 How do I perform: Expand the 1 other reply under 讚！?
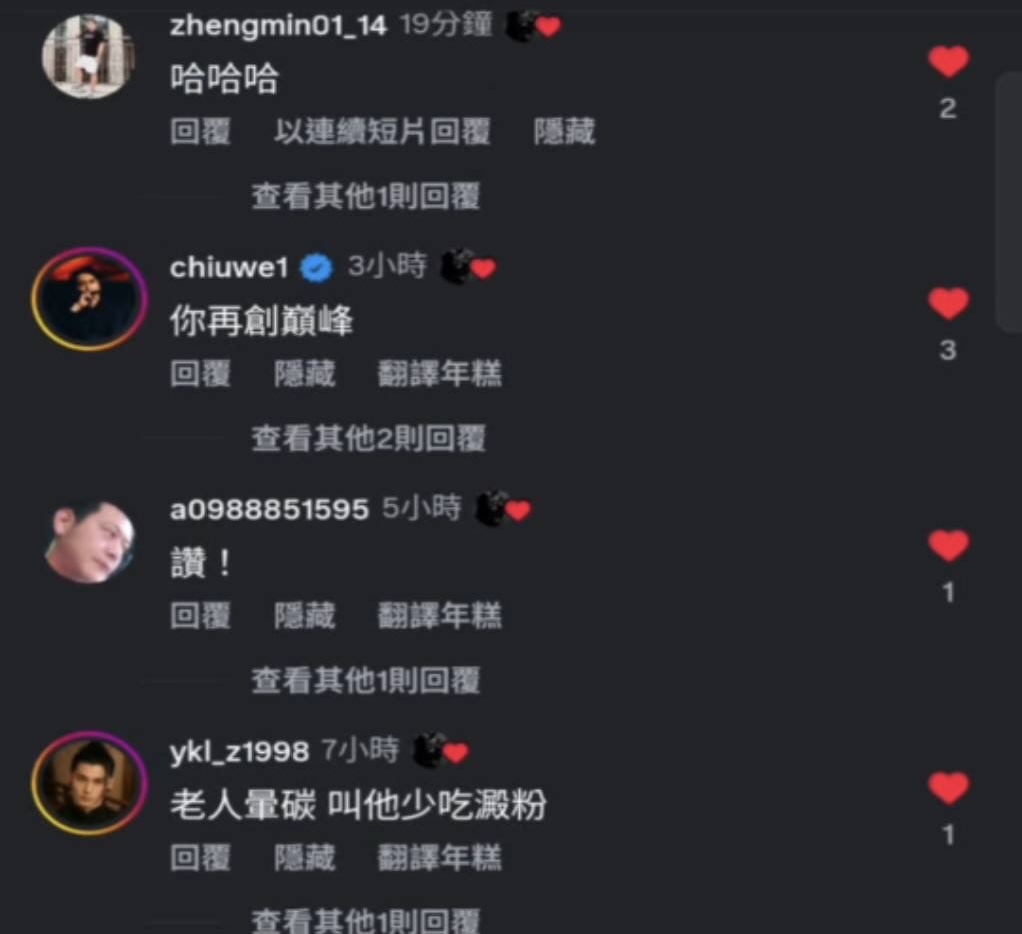pyautogui.click(x=365, y=680)
